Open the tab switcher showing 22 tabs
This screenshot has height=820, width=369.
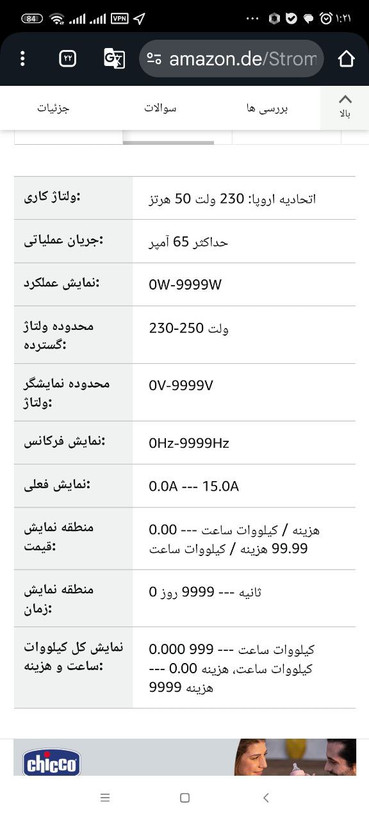(x=67, y=59)
